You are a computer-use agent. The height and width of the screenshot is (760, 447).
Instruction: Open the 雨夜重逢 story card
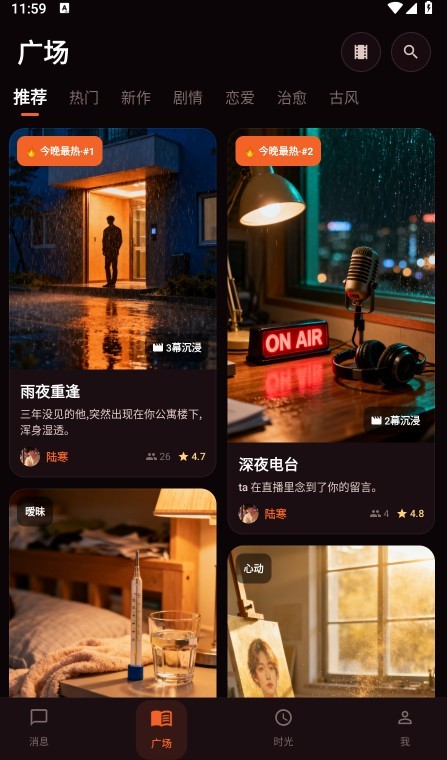click(112, 302)
